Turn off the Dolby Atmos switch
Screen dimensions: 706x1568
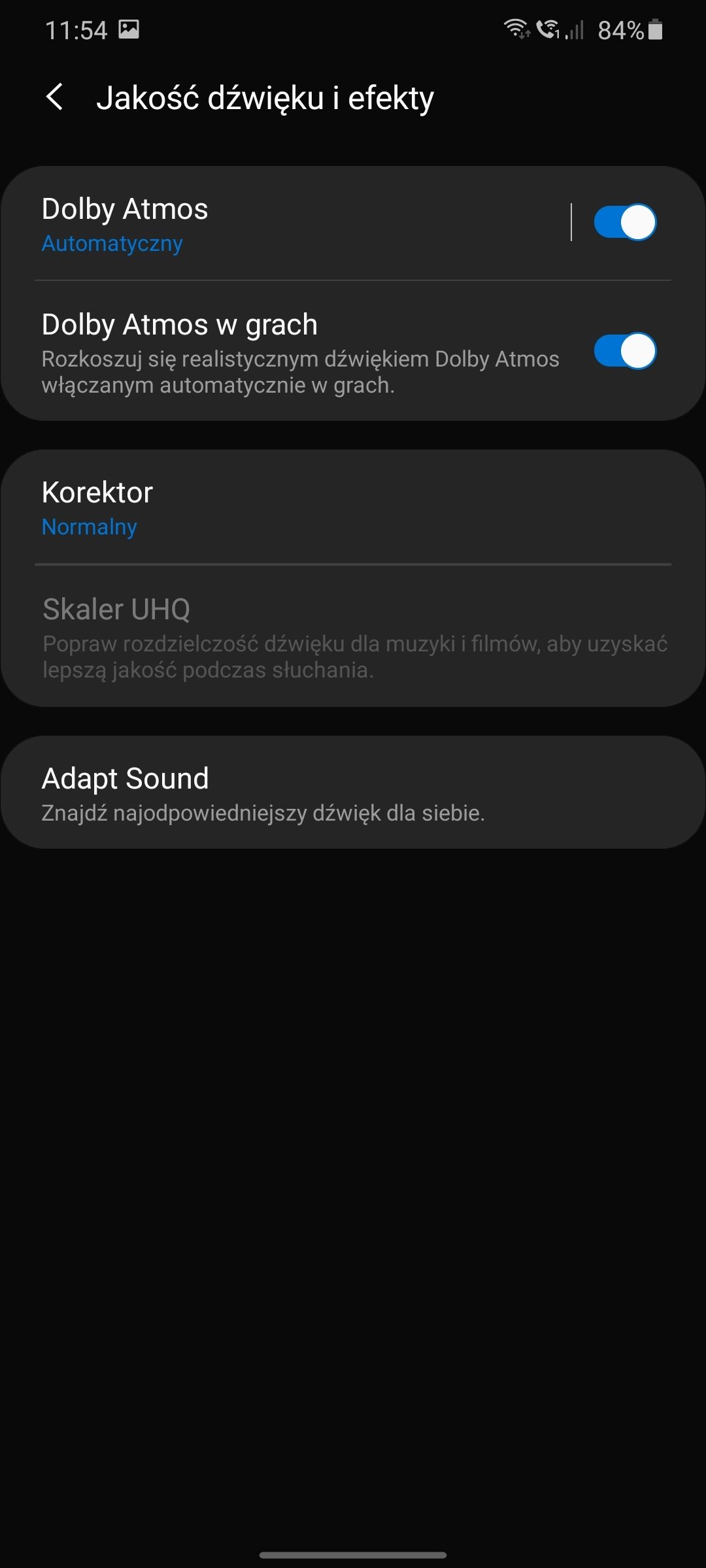(625, 222)
